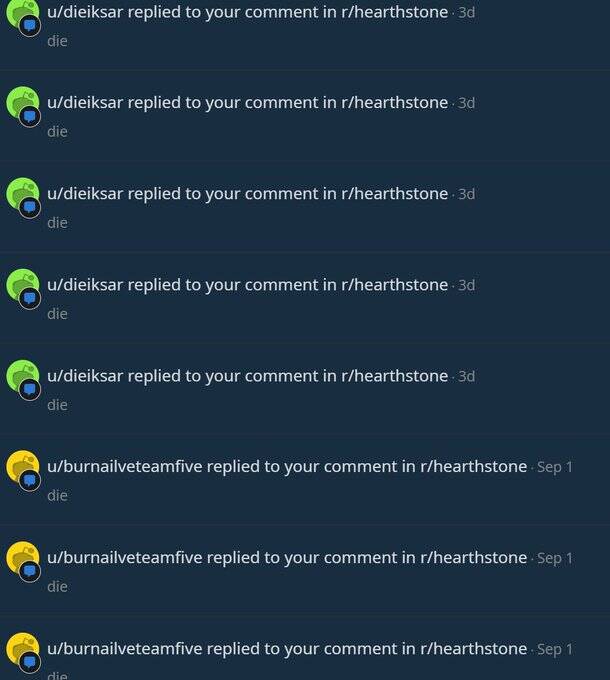
Task: Open the third of five dieiksar replies
Action: [247, 194]
